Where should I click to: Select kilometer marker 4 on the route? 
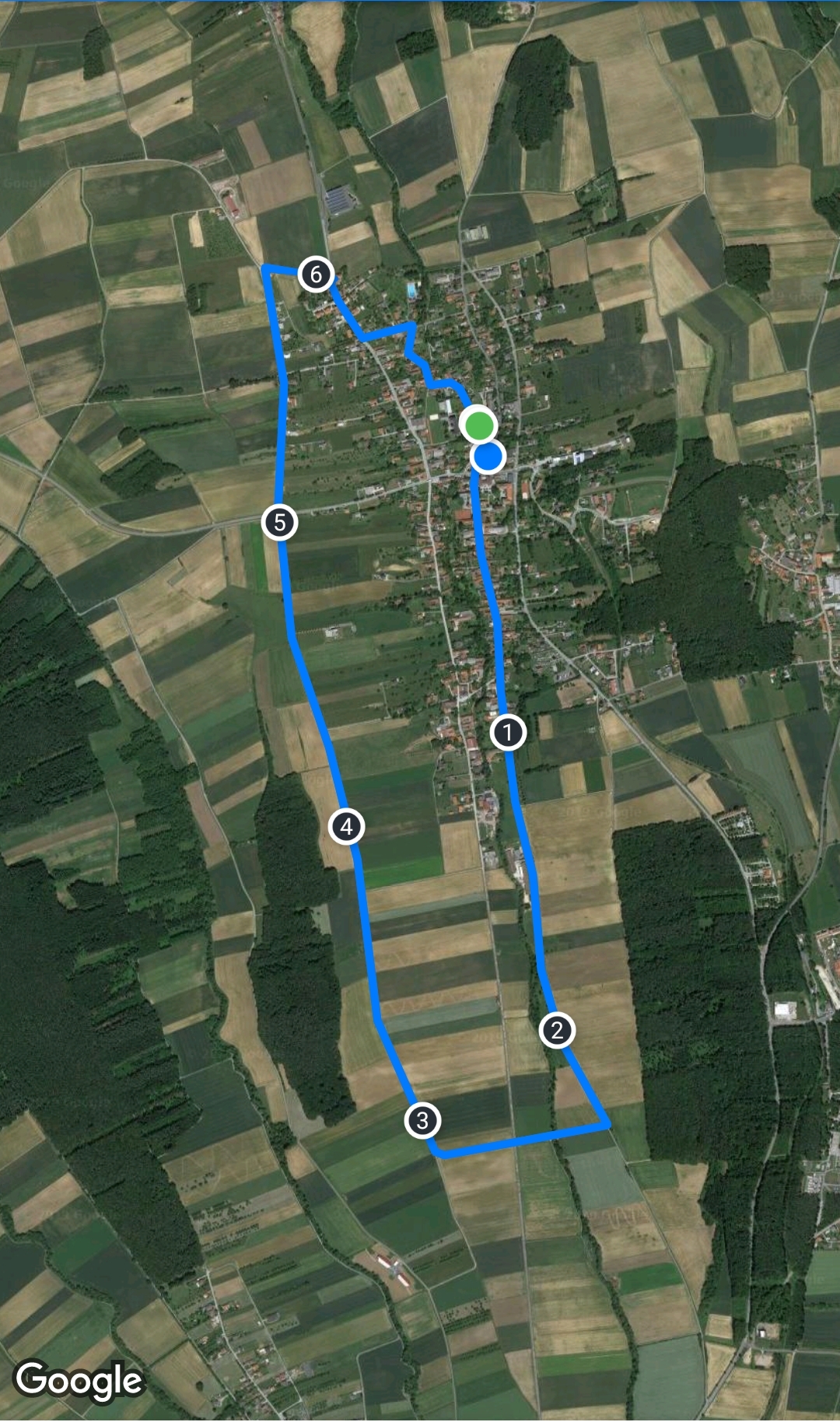point(346,826)
